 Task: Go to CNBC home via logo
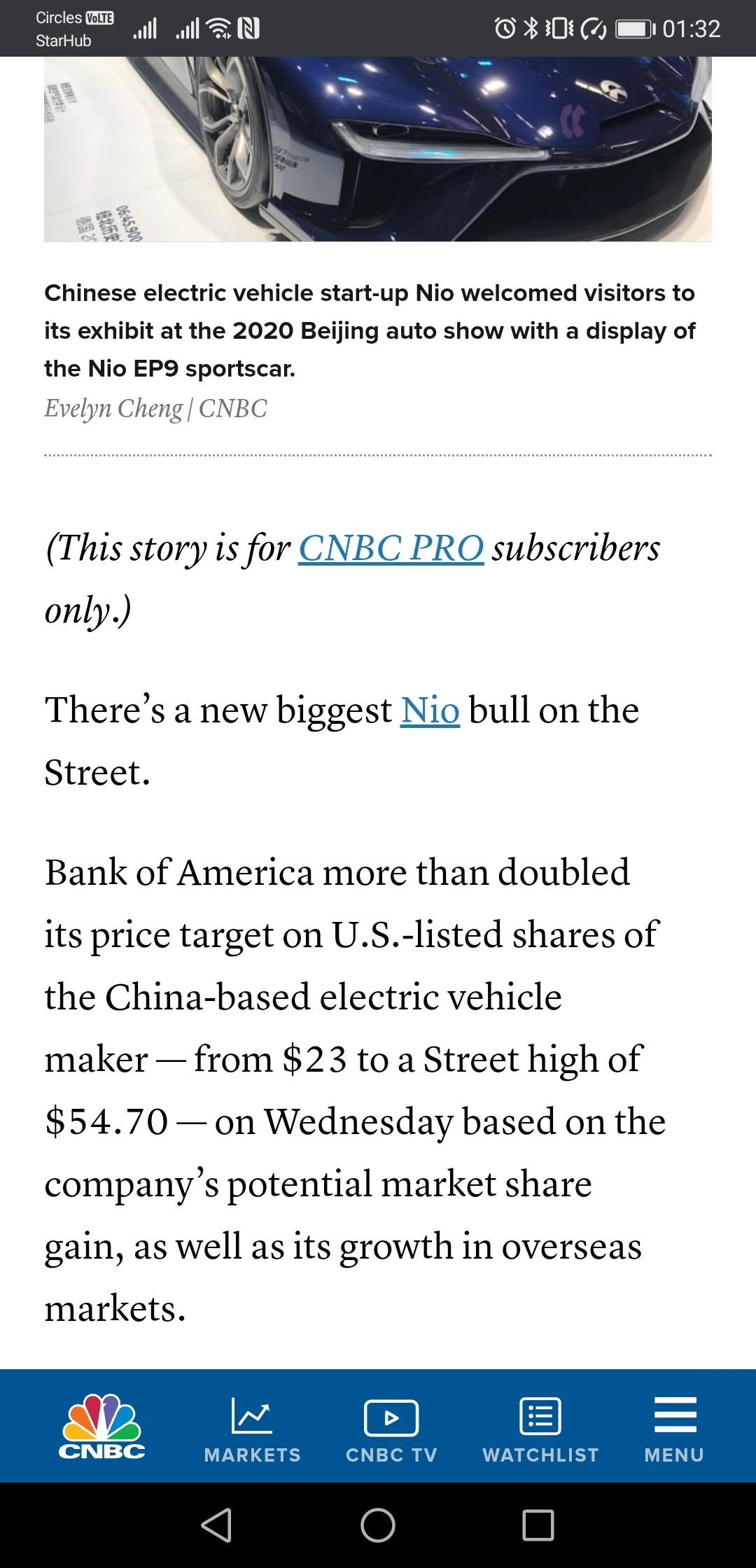click(102, 1427)
